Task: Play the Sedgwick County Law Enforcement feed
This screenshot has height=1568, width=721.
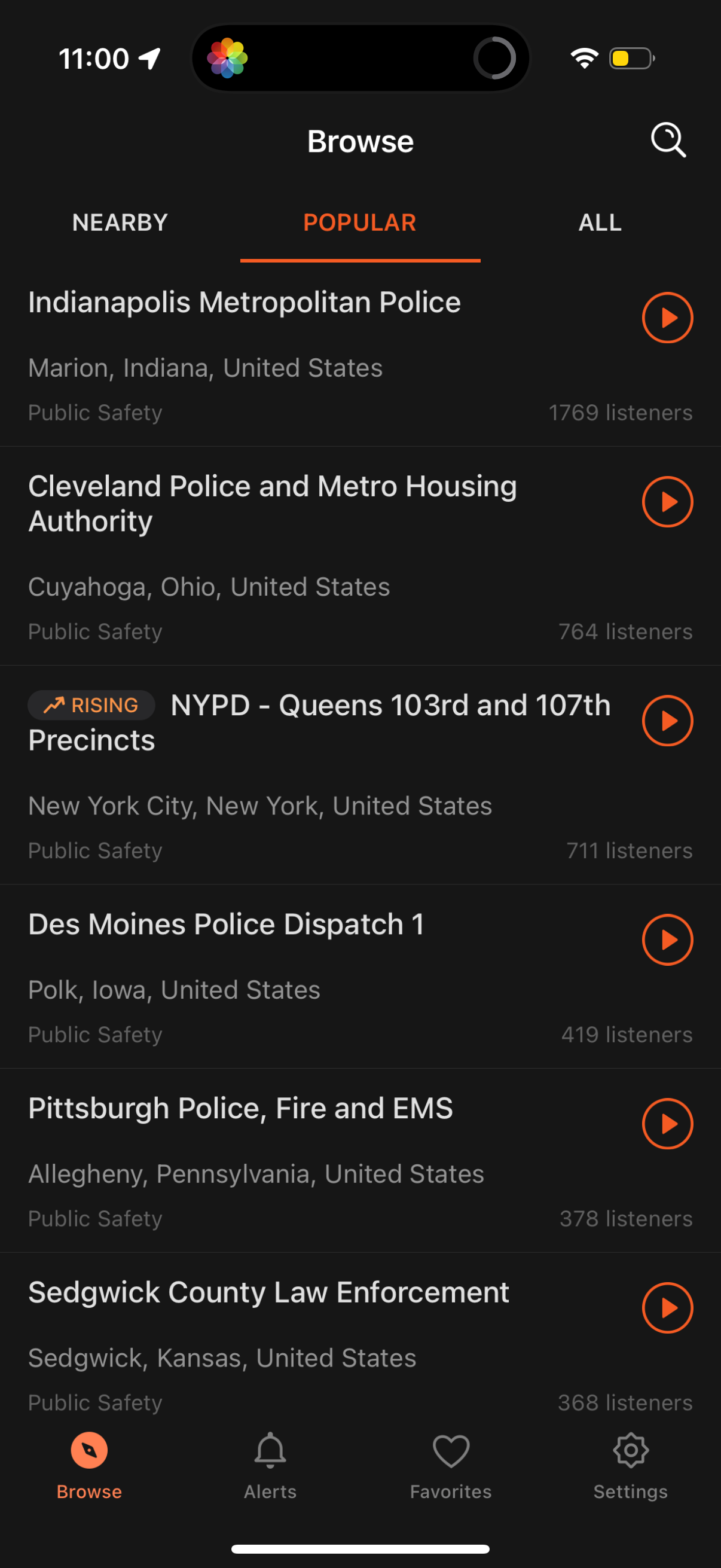Action: (x=667, y=1308)
